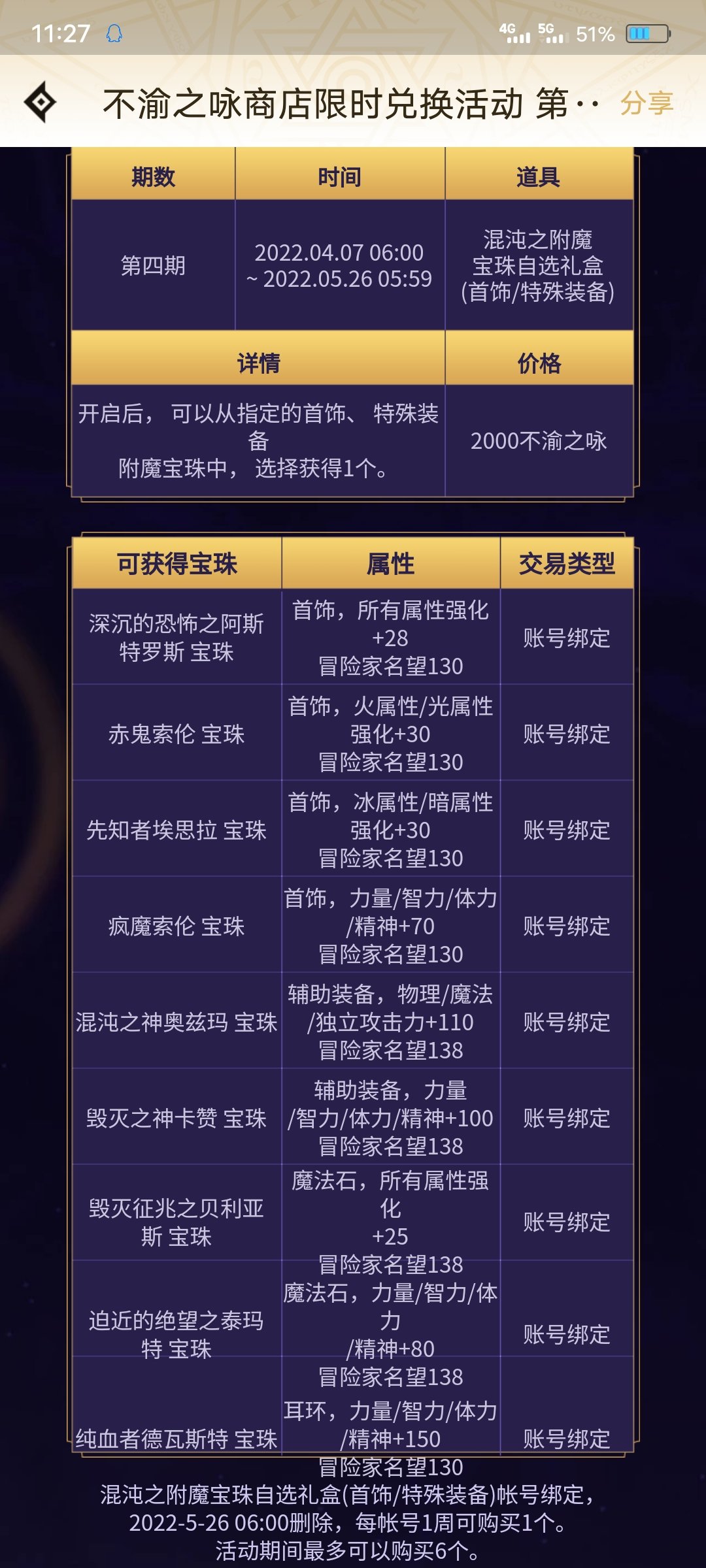
Task: Share this page via 分享
Action: coord(647,103)
